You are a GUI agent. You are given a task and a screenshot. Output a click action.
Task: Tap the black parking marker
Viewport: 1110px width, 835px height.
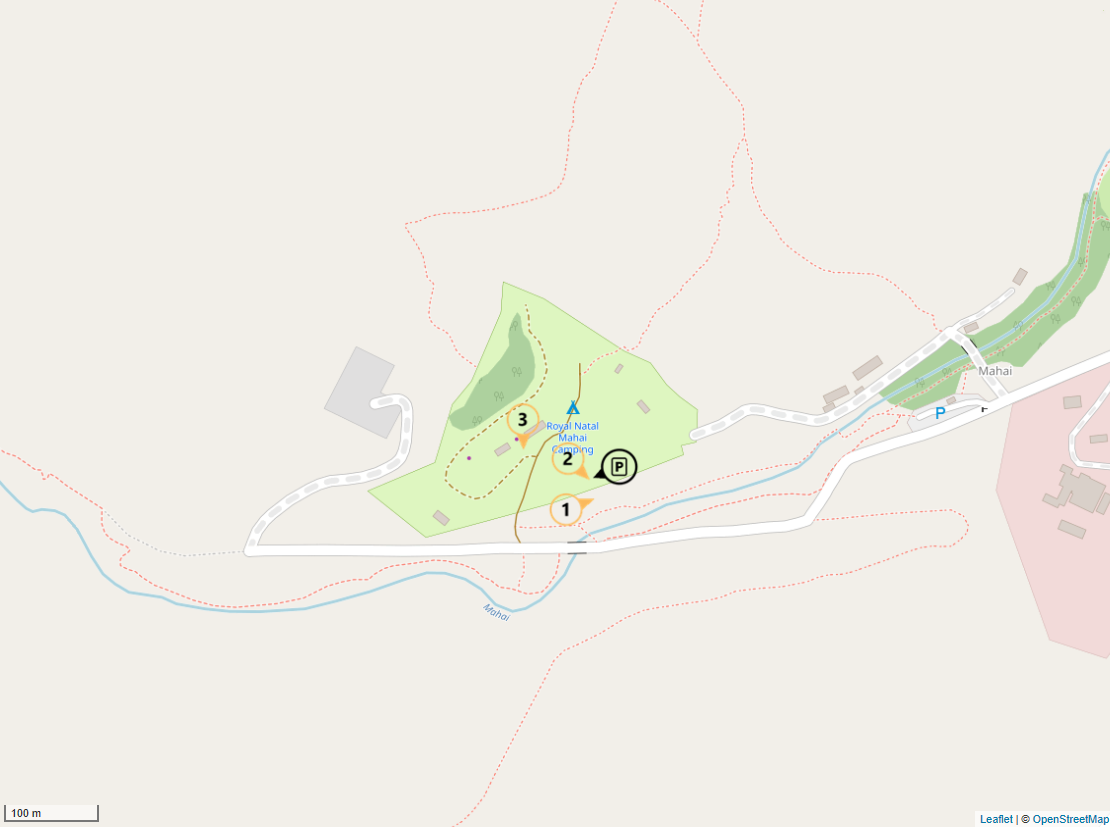click(x=620, y=466)
